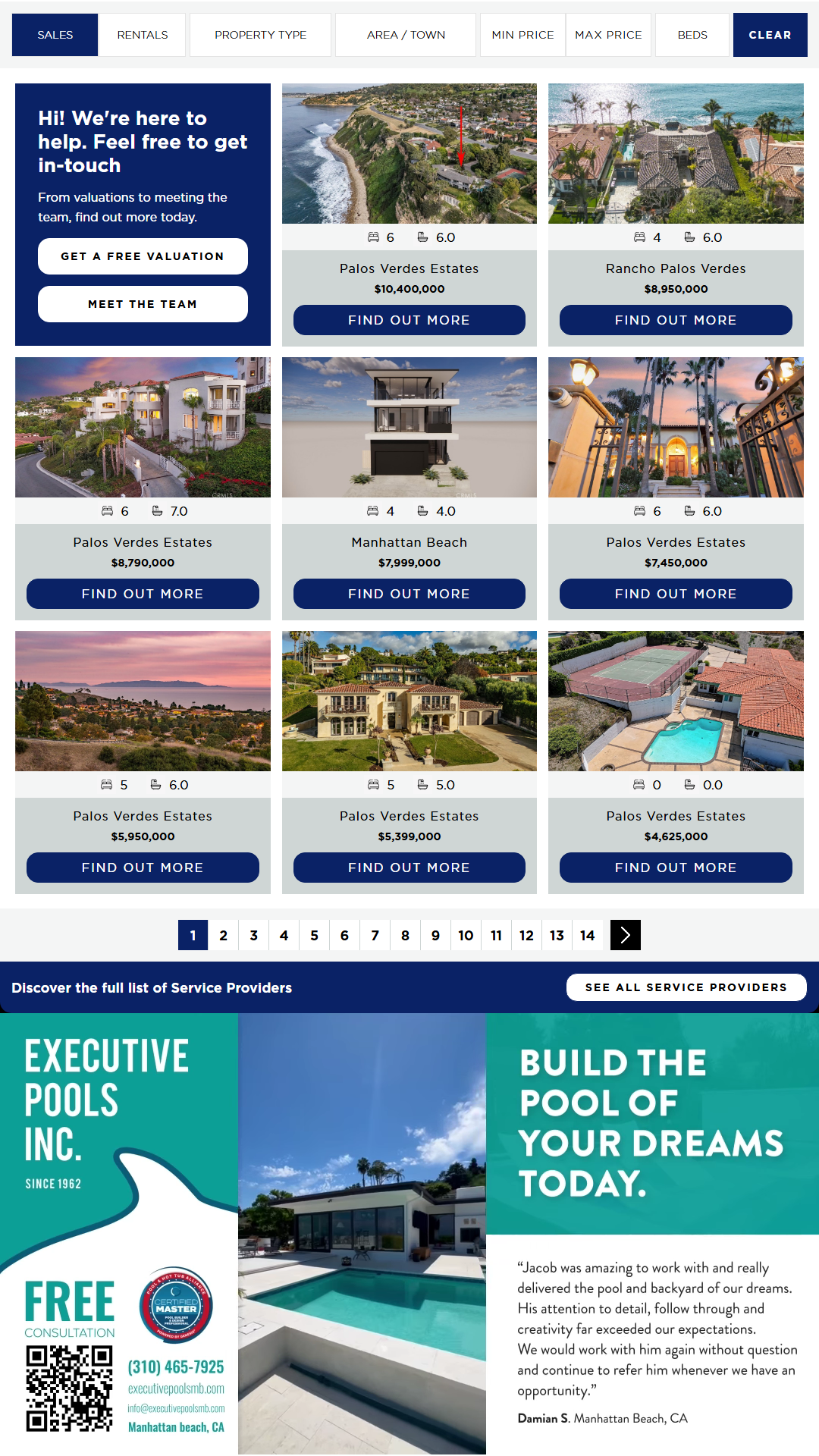Find out more on Rancho Palos Verdes

click(x=676, y=320)
